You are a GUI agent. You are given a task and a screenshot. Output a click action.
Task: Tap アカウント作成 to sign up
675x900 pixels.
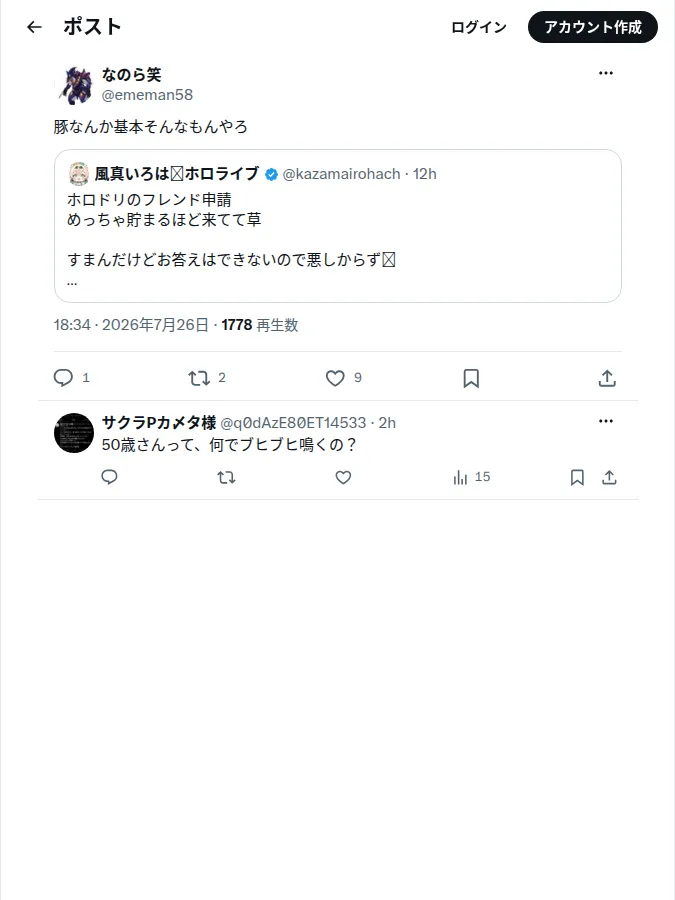point(593,27)
